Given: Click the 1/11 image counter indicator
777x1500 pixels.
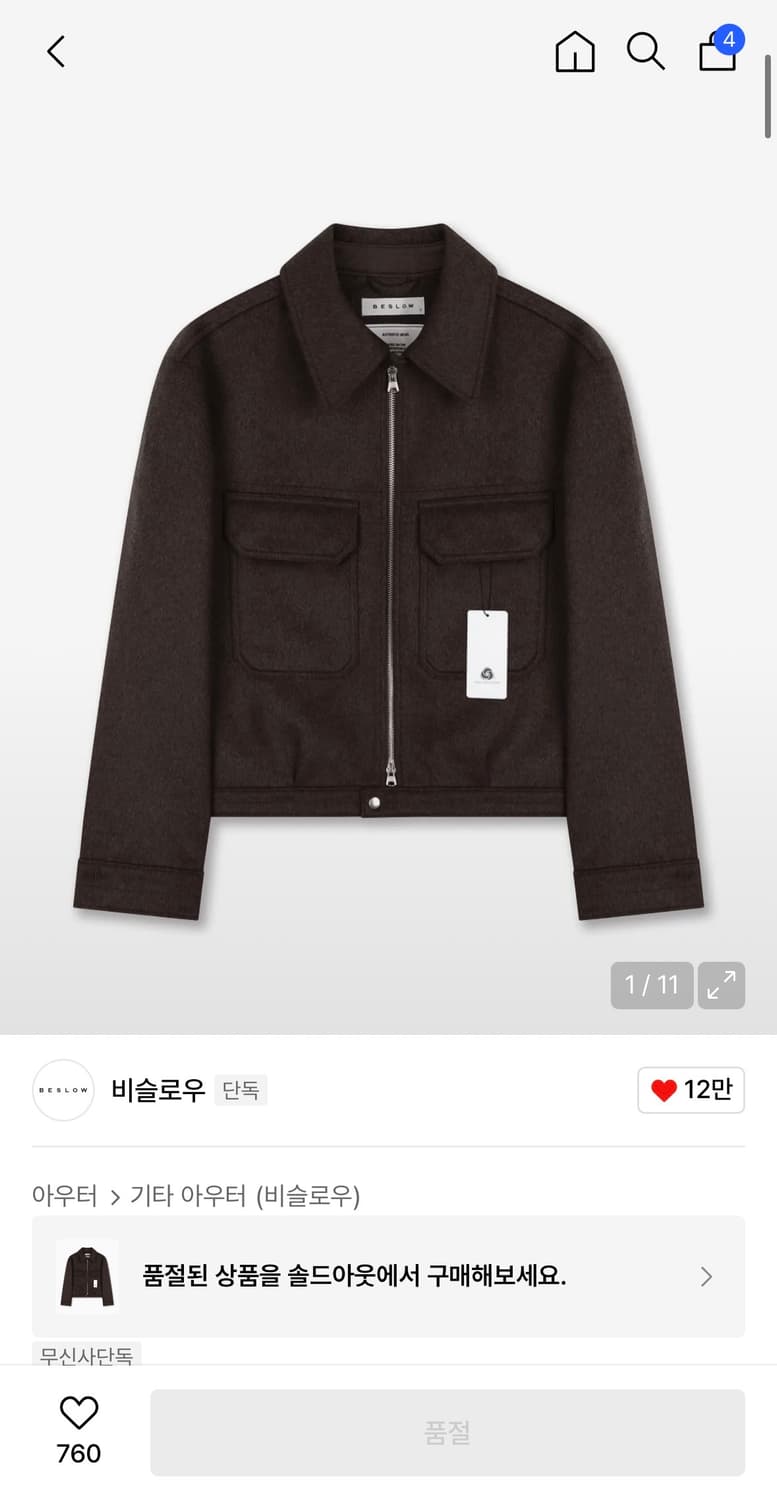Looking at the screenshot, I should coord(651,985).
